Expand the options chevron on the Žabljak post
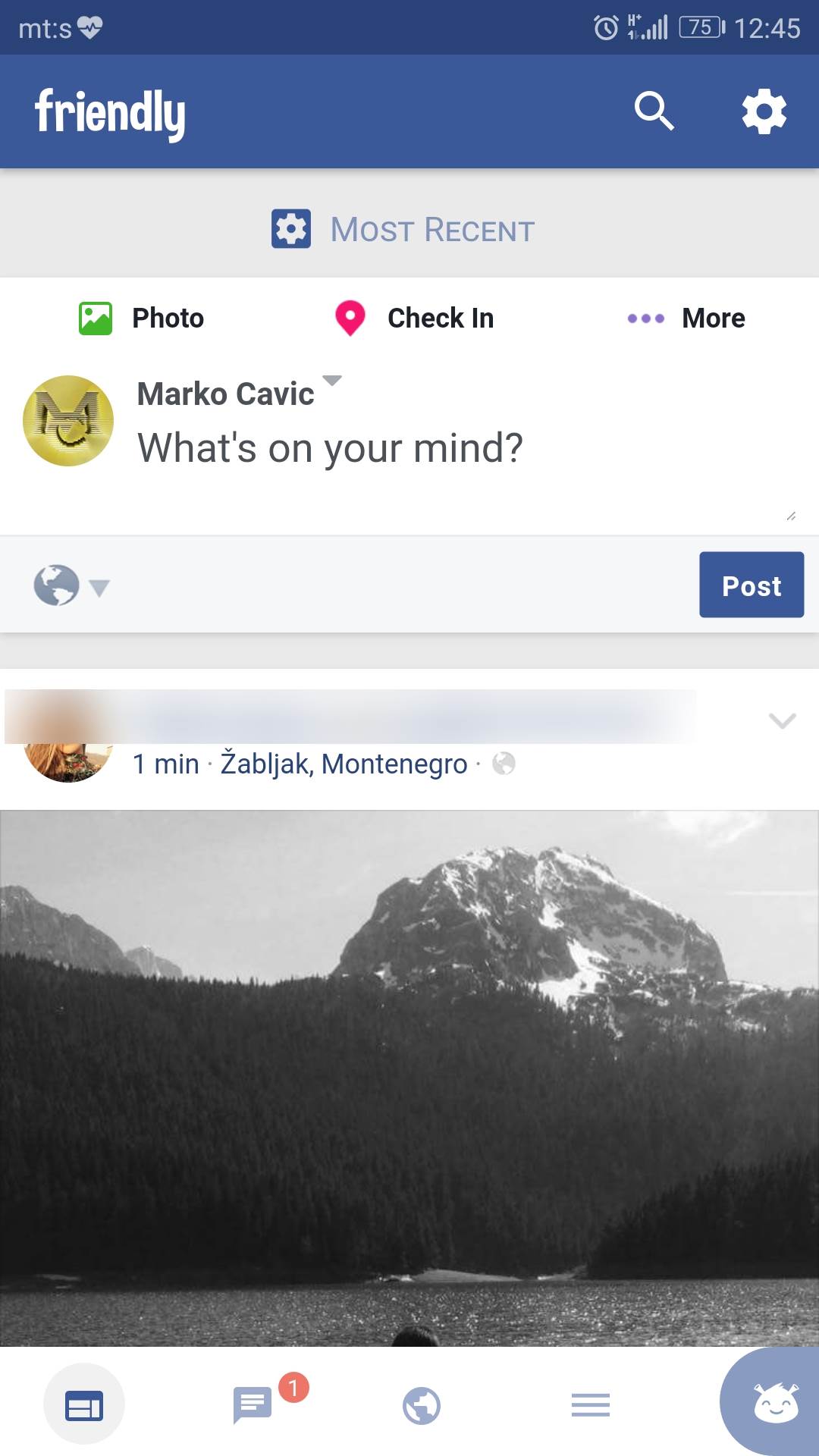Viewport: 819px width, 1456px height. pos(782,720)
